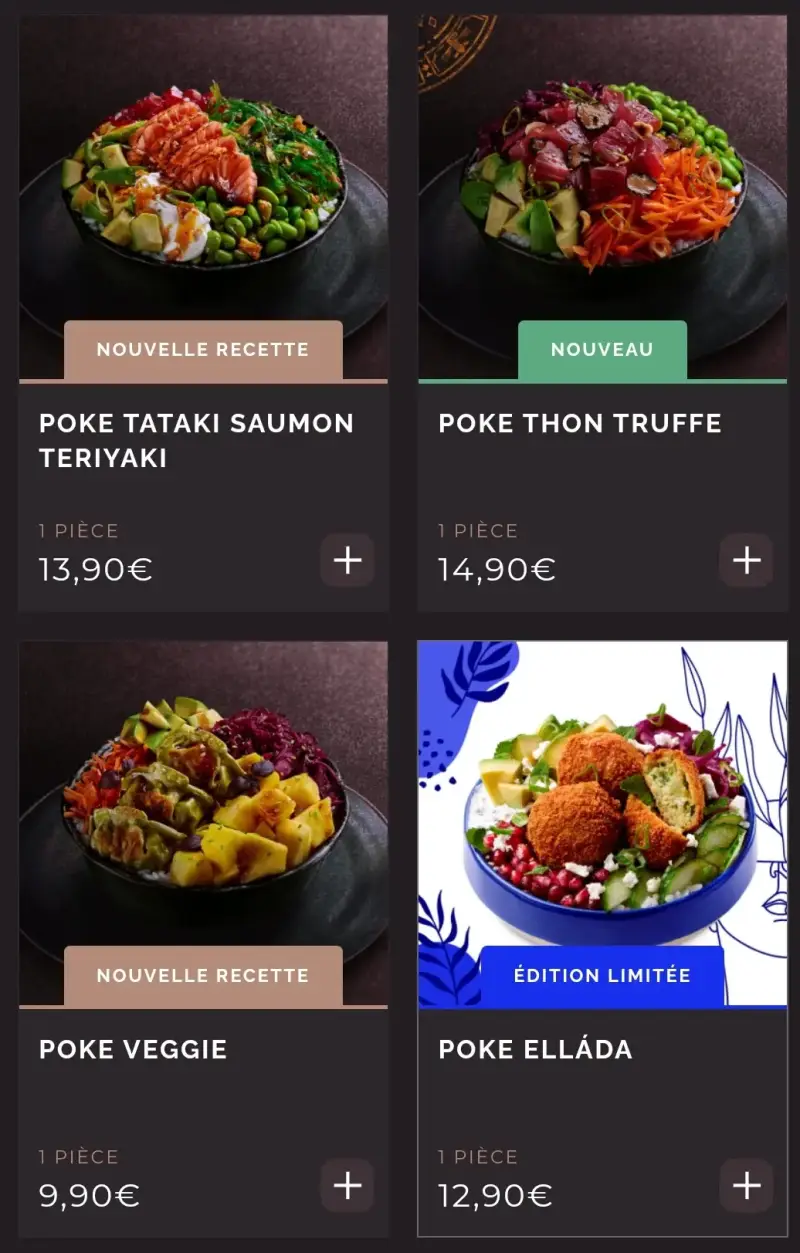
Task: Click the 13,90€ price label
Action: tap(95, 569)
